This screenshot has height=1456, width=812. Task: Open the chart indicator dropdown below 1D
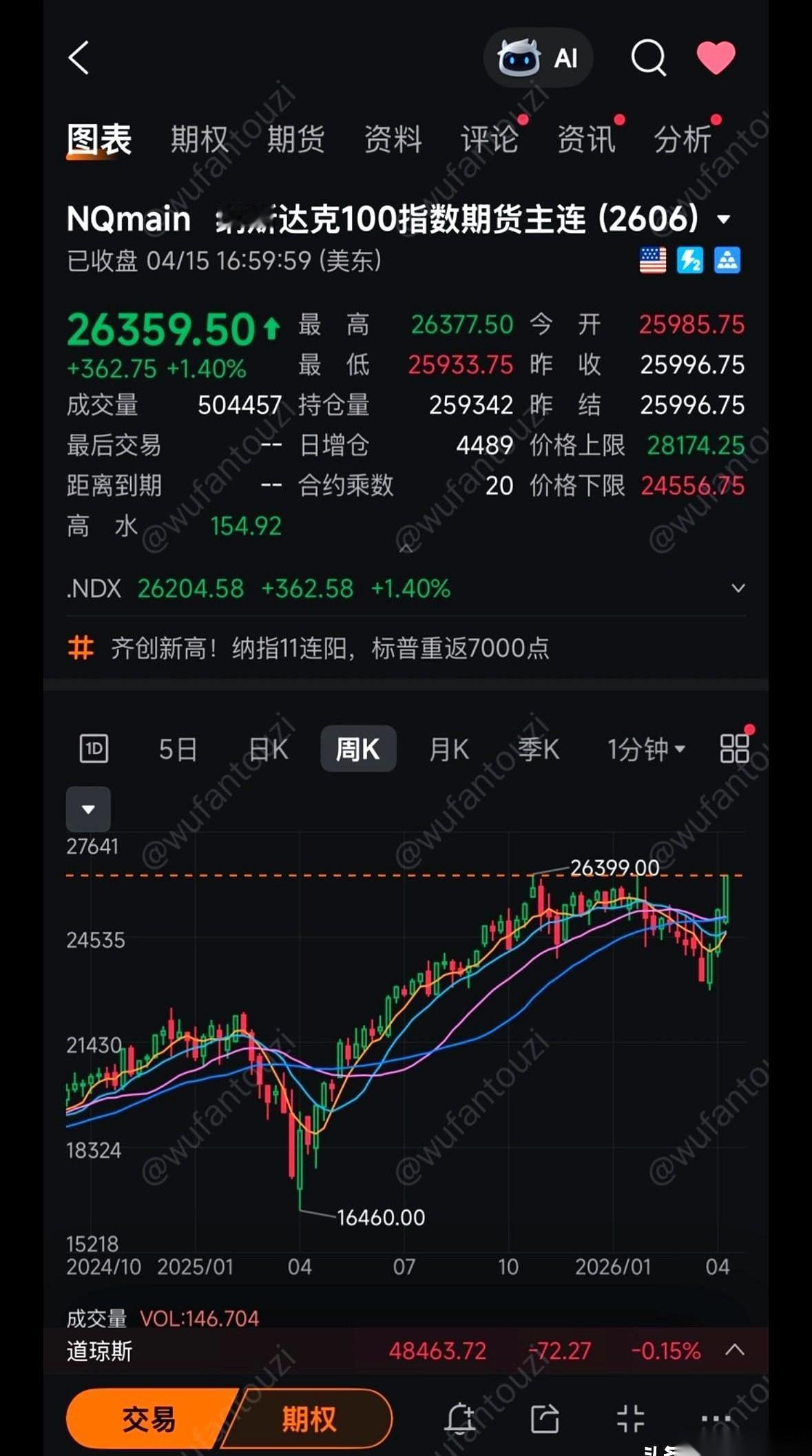tap(88, 809)
